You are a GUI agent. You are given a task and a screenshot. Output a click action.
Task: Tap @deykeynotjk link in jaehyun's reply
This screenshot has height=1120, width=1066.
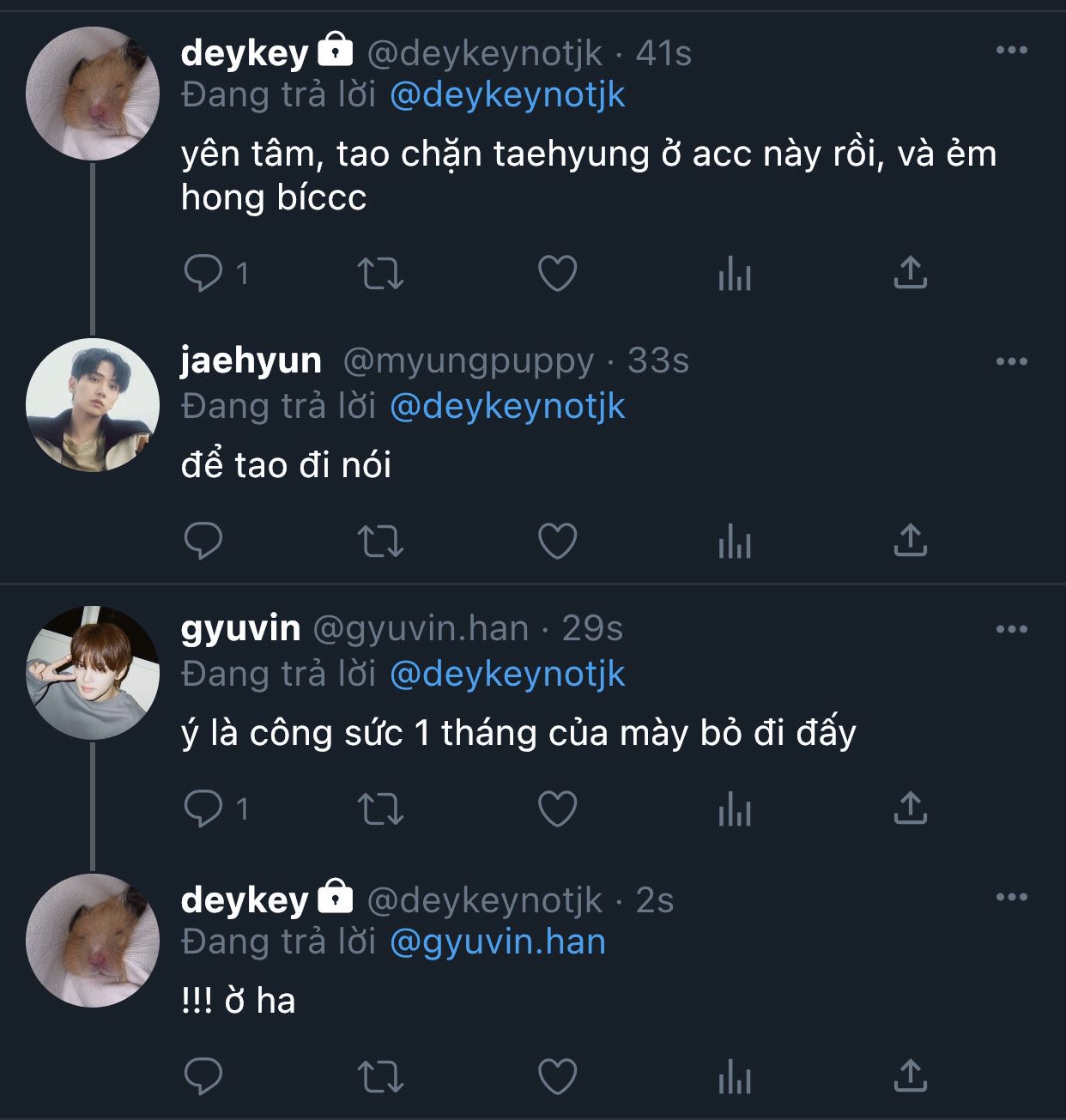point(507,406)
